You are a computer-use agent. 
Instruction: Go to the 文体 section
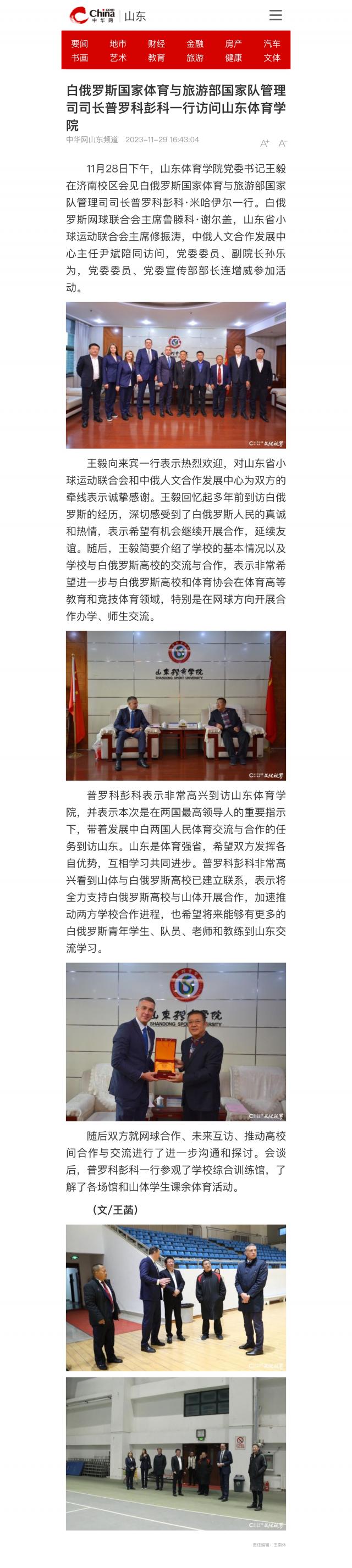pos(272,58)
